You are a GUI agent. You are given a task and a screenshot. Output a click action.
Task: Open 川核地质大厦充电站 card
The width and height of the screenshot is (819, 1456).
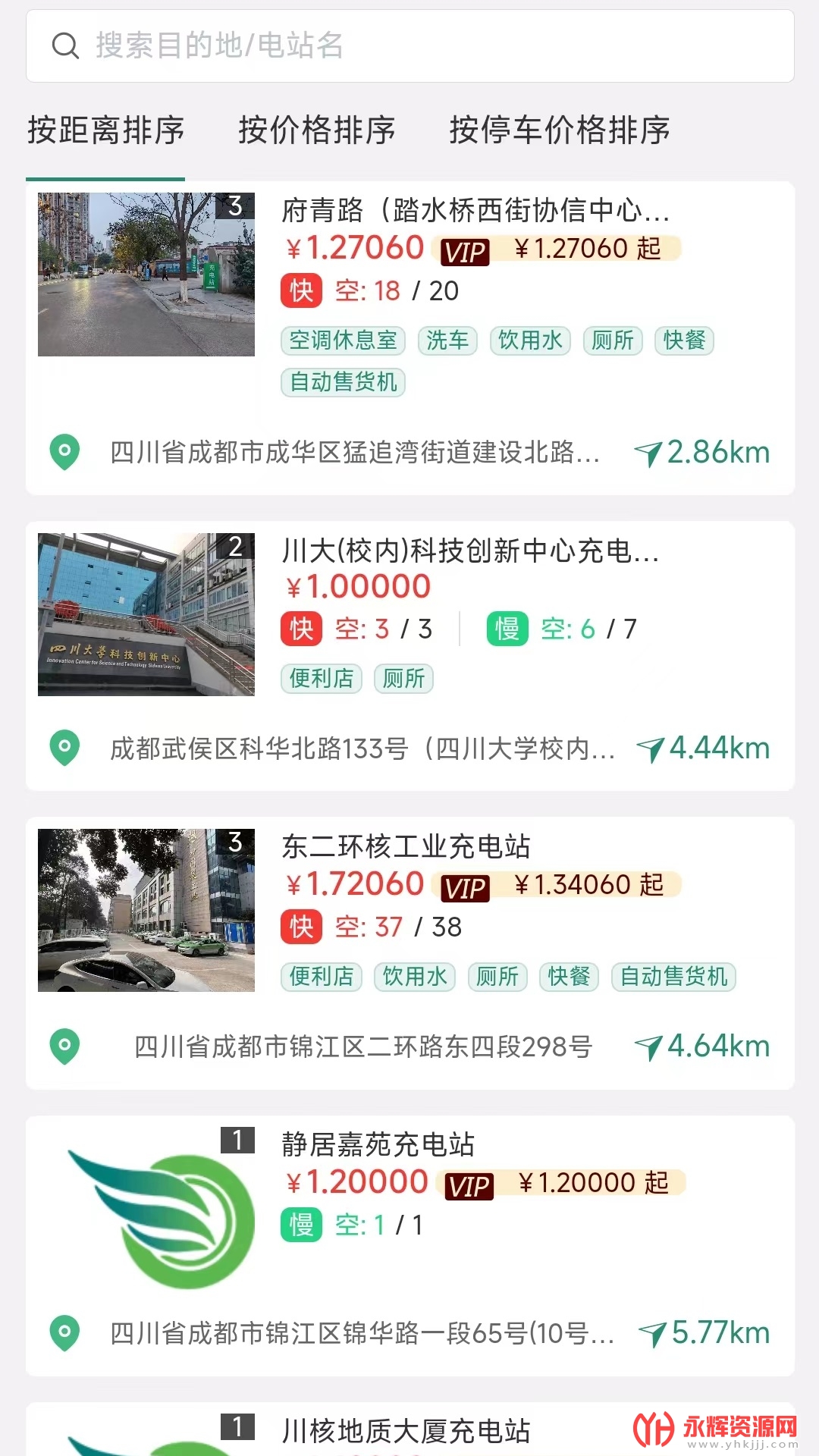tap(406, 1431)
